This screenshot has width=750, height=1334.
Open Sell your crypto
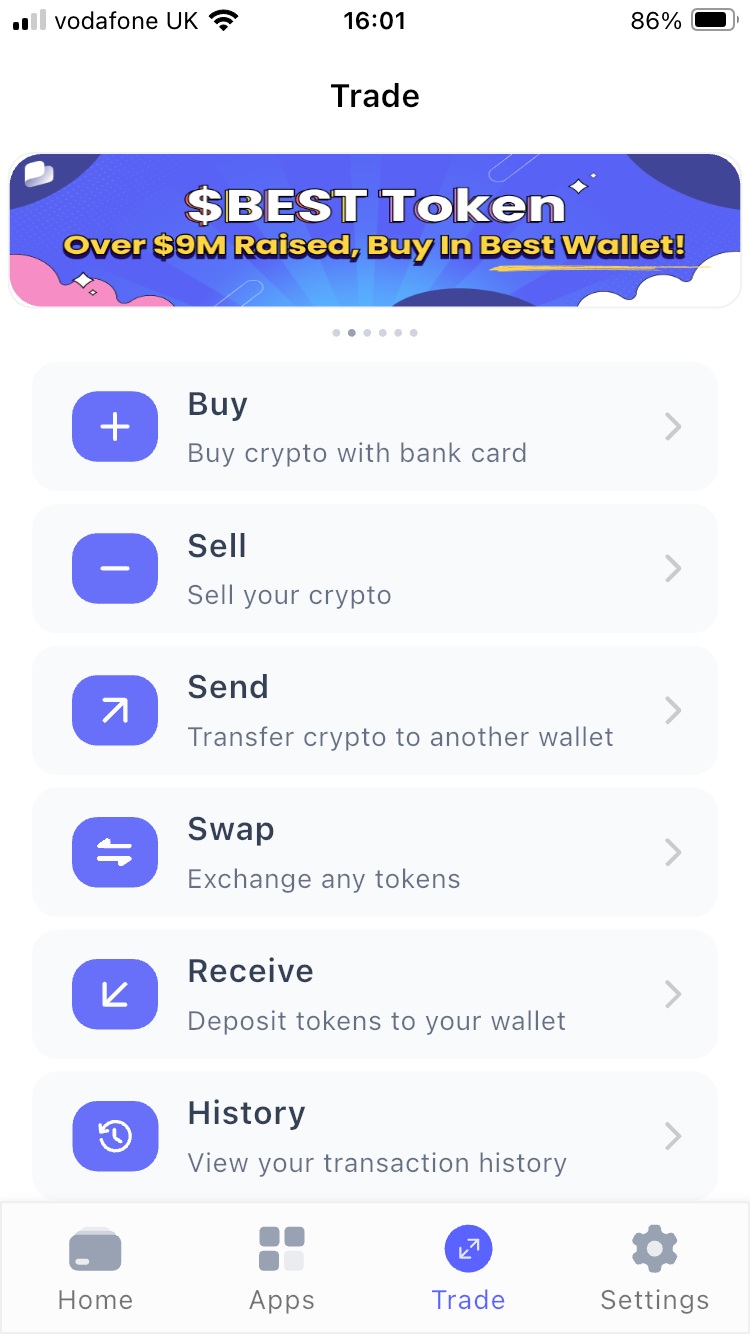(375, 569)
